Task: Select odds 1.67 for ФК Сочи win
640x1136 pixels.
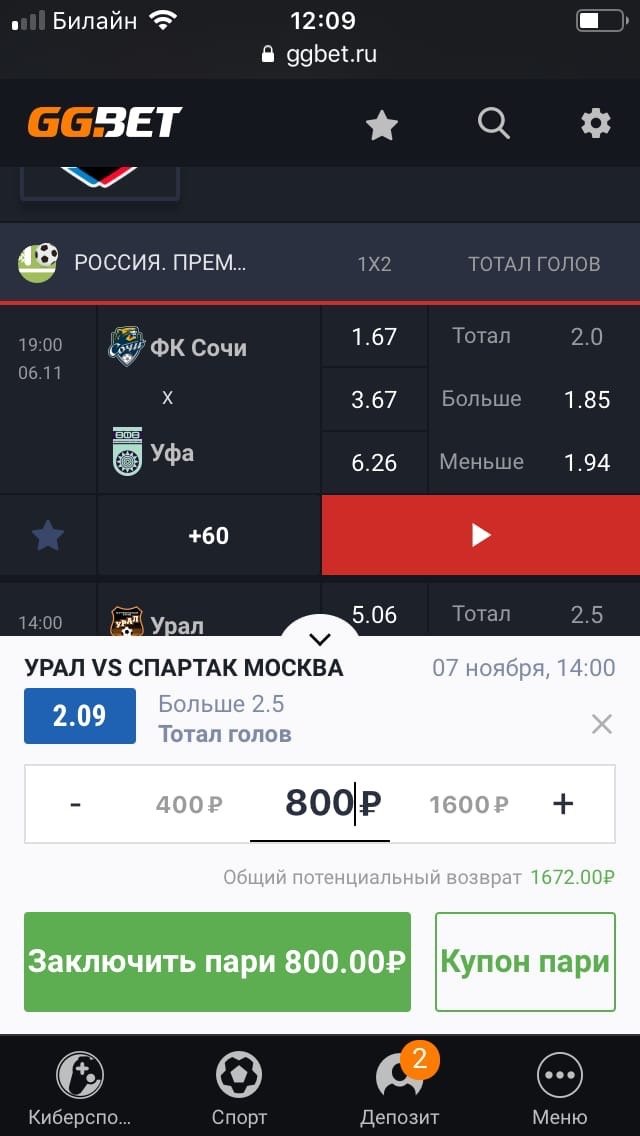Action: (374, 337)
